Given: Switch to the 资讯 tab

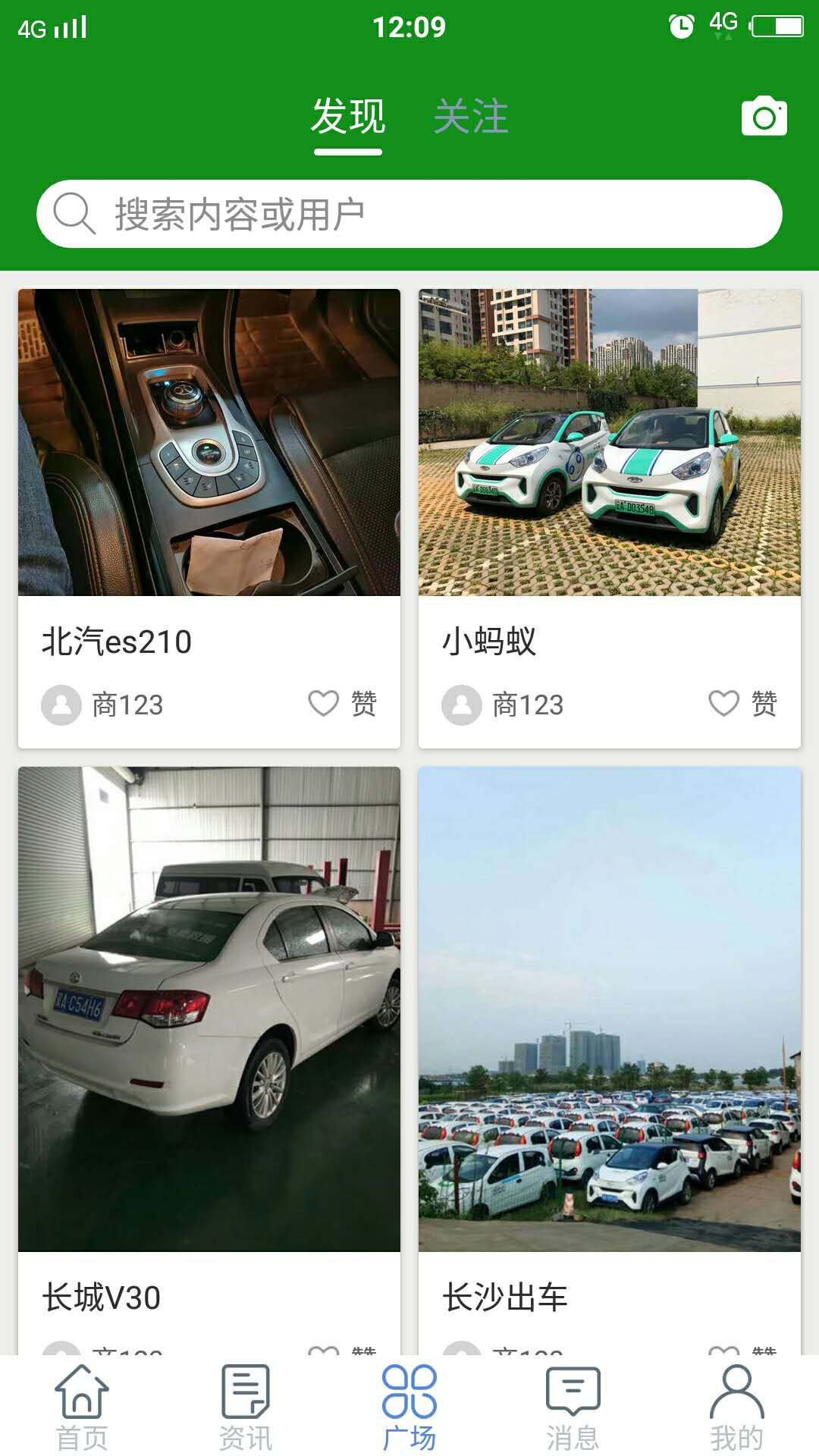Looking at the screenshot, I should coord(246,1407).
